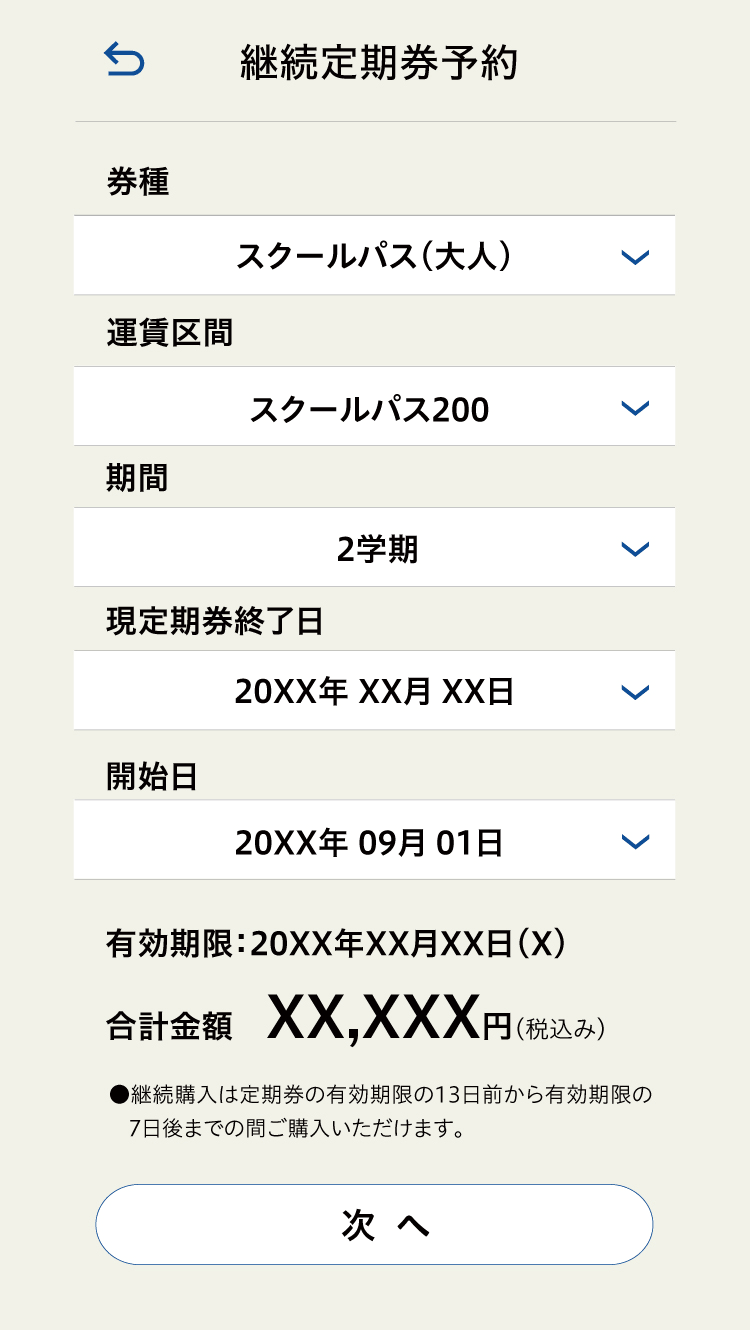This screenshot has width=750, height=1330.
Task: Click the chevron on the 現定期券終了日 field
Action: tap(634, 691)
